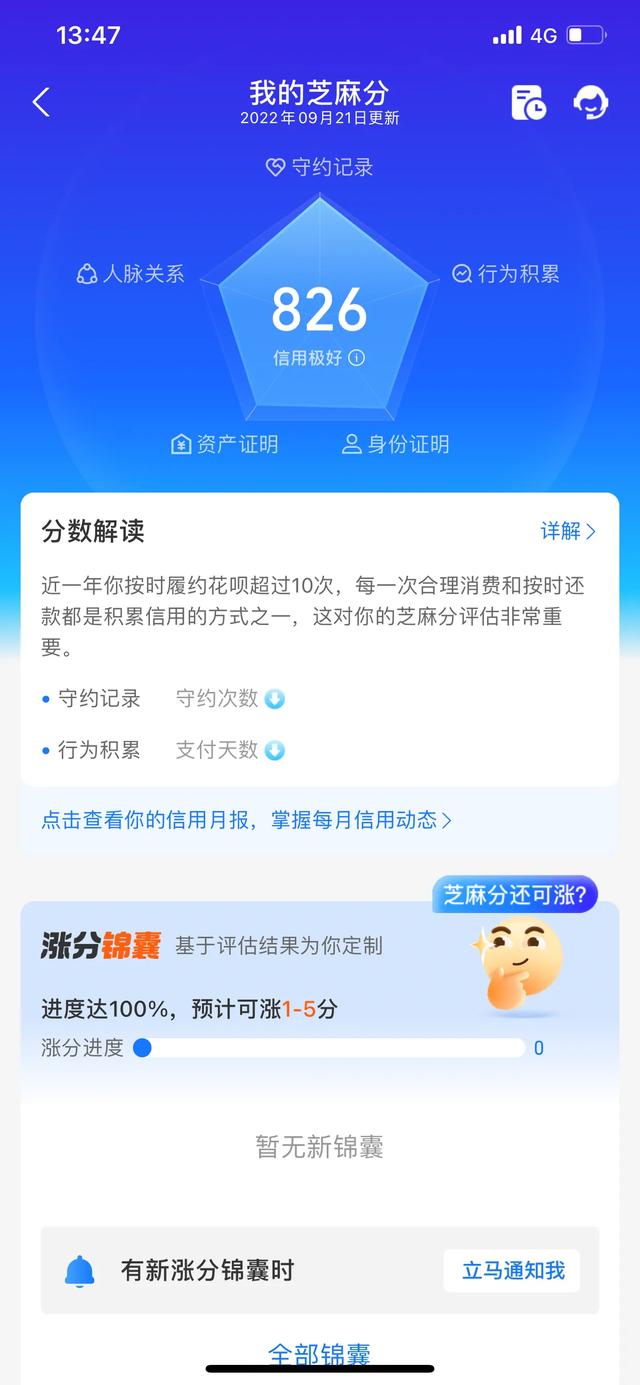Screen dimensions: 640x1385
Task: Tap 立马通知我 for new tips
Action: [512, 1271]
